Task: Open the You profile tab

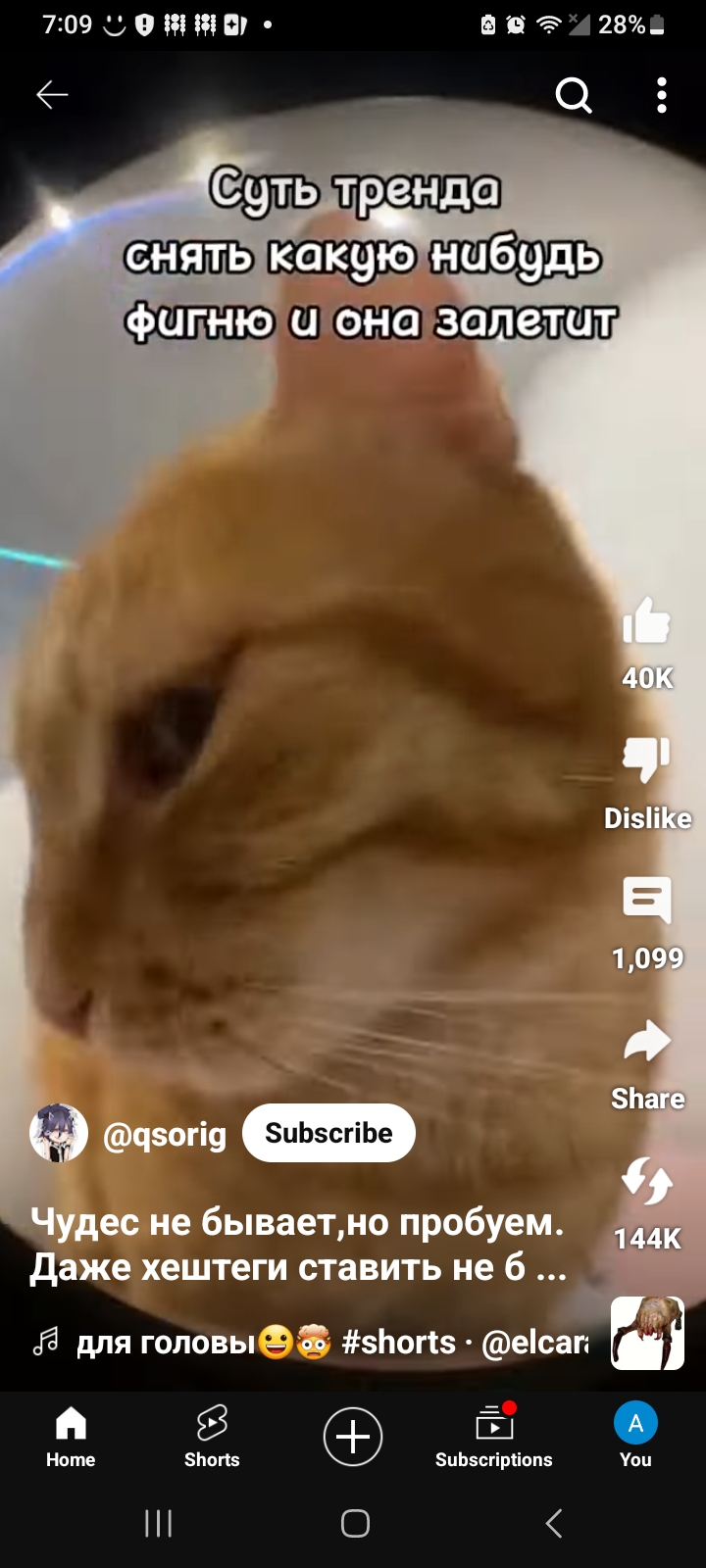Action: [x=635, y=1436]
